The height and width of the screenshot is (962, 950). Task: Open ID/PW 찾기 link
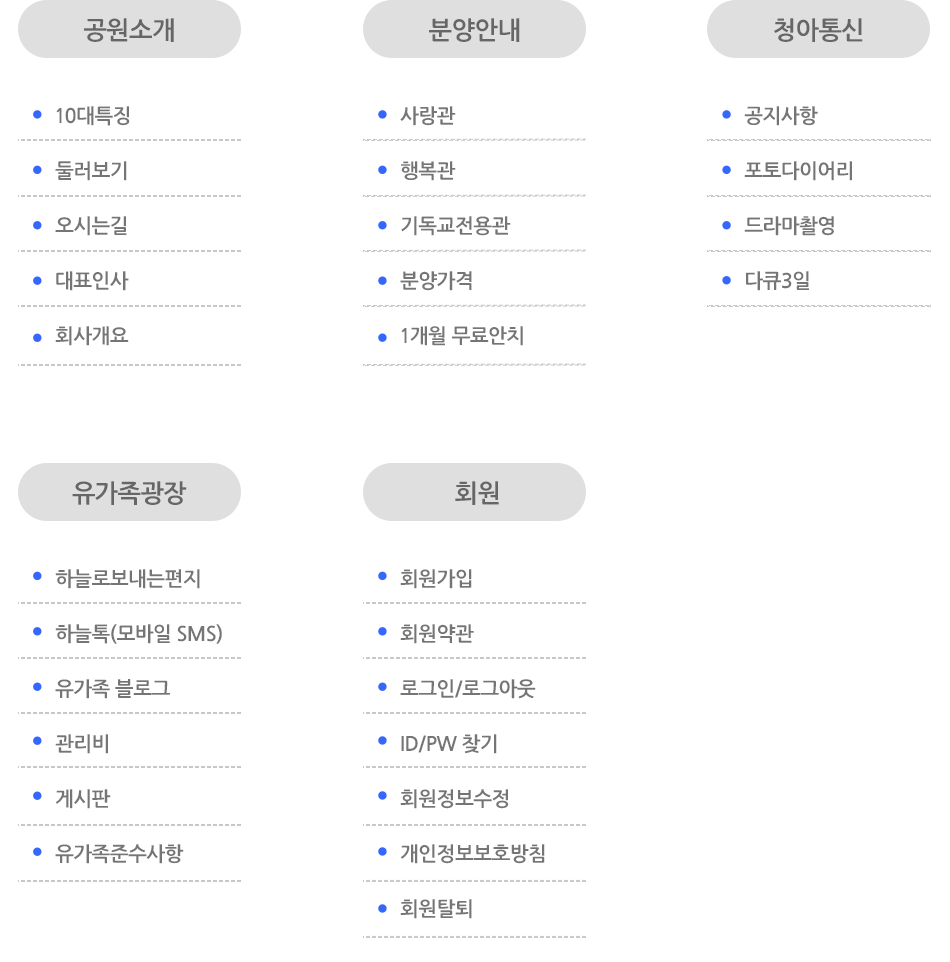click(x=449, y=744)
